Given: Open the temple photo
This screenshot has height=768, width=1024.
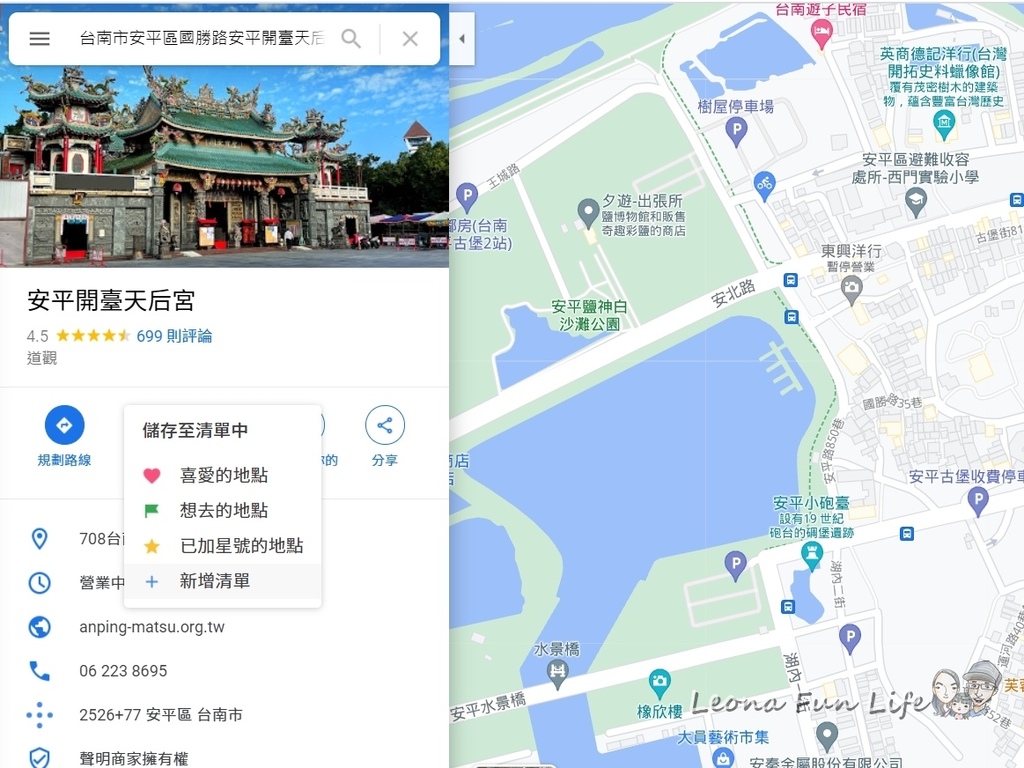Looking at the screenshot, I should [x=224, y=165].
